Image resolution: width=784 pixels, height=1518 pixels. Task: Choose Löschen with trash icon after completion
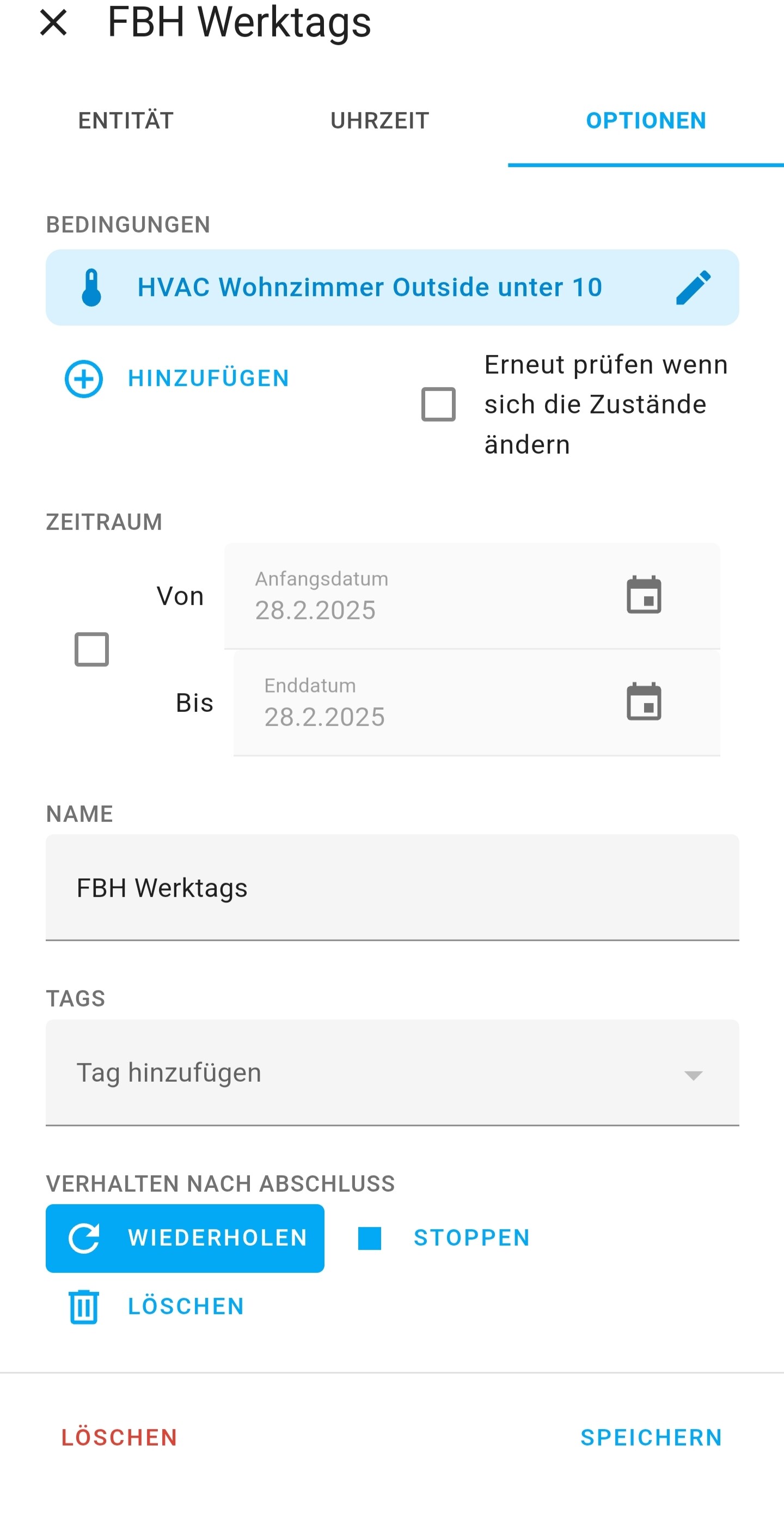tap(156, 1307)
